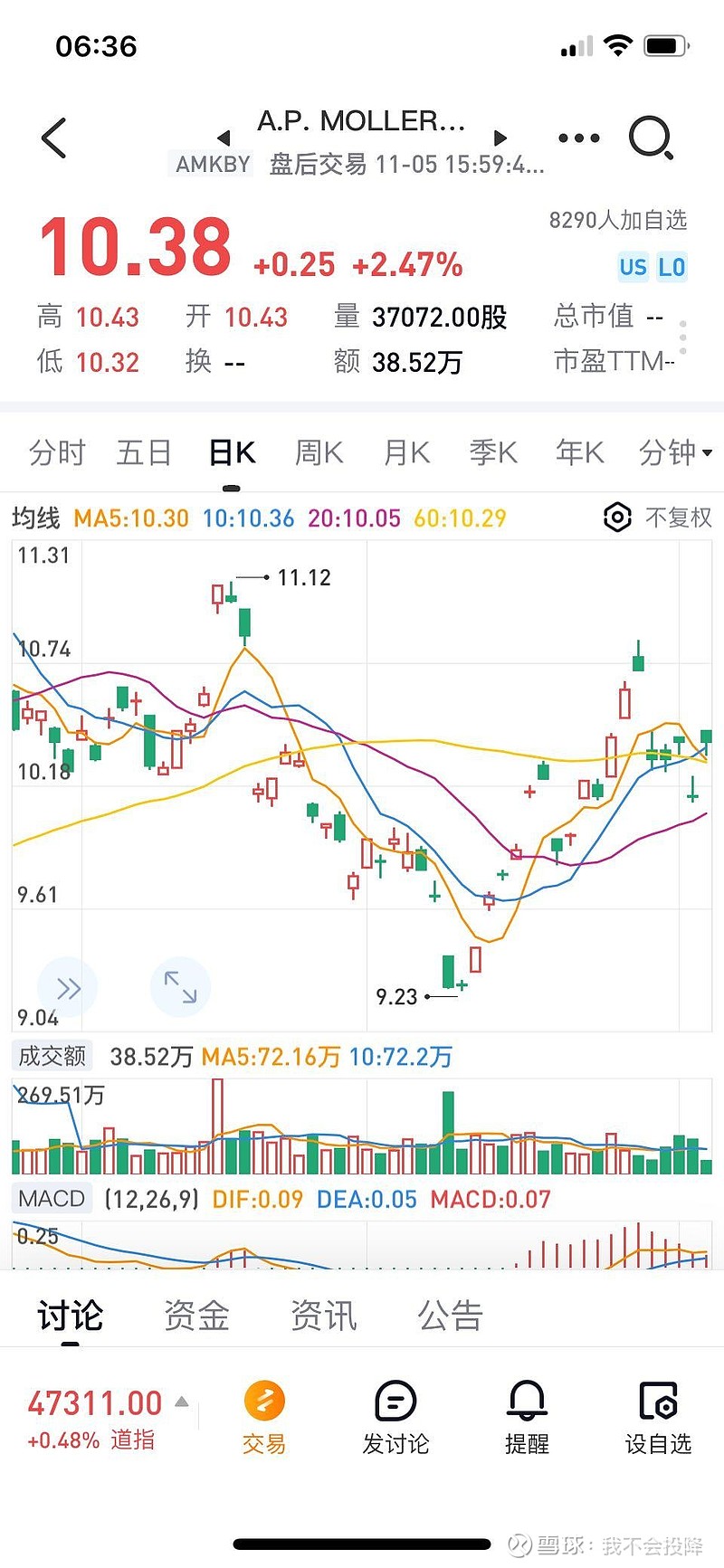Screen dimensions: 724x1568
Task: Select the 公告 announcements section
Action: pyautogui.click(x=450, y=1315)
